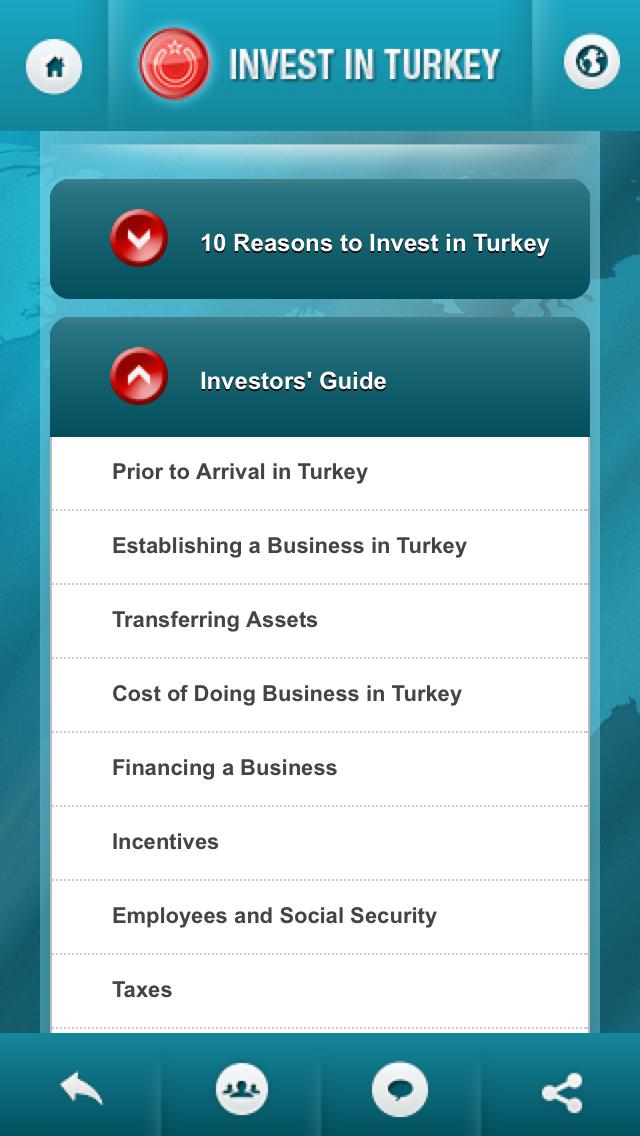The height and width of the screenshot is (1136, 640).
Task: Select the Incentives row
Action: tap(320, 842)
